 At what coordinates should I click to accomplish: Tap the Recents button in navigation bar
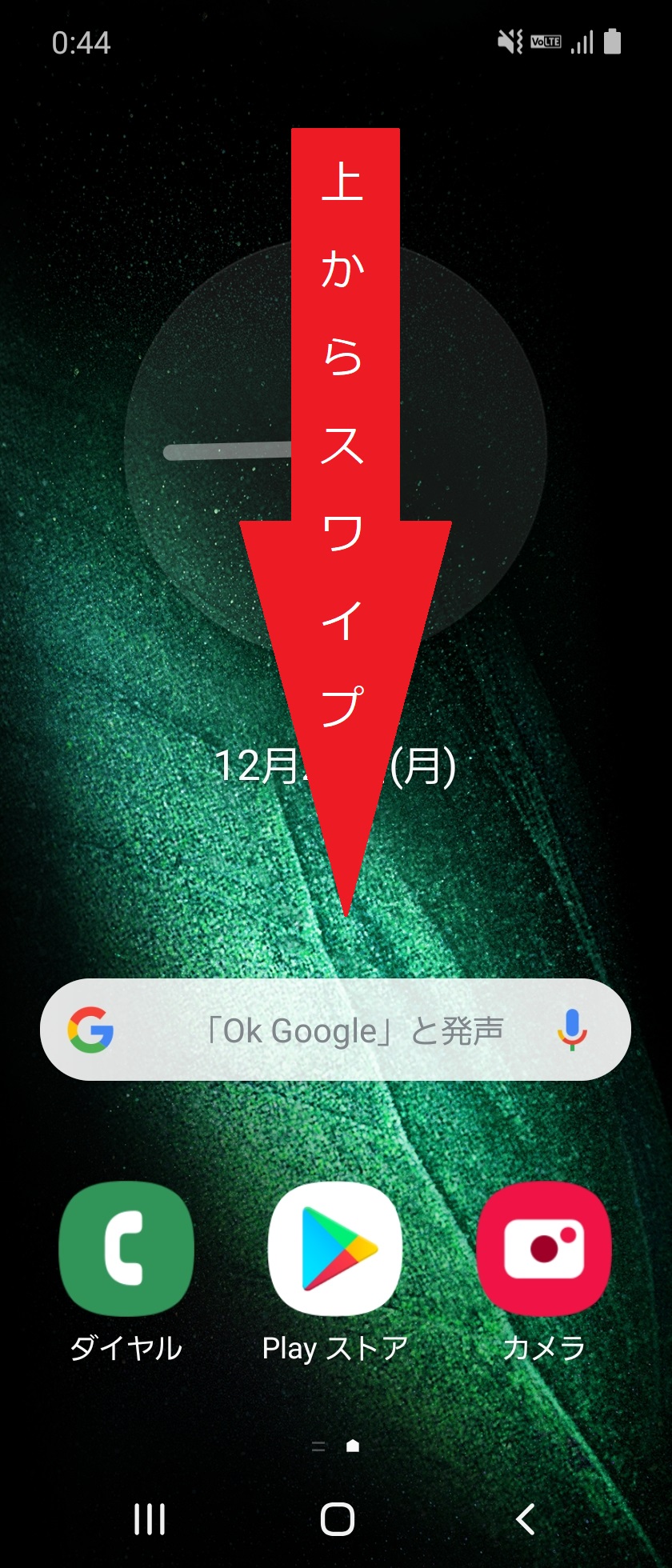pyautogui.click(x=149, y=1520)
